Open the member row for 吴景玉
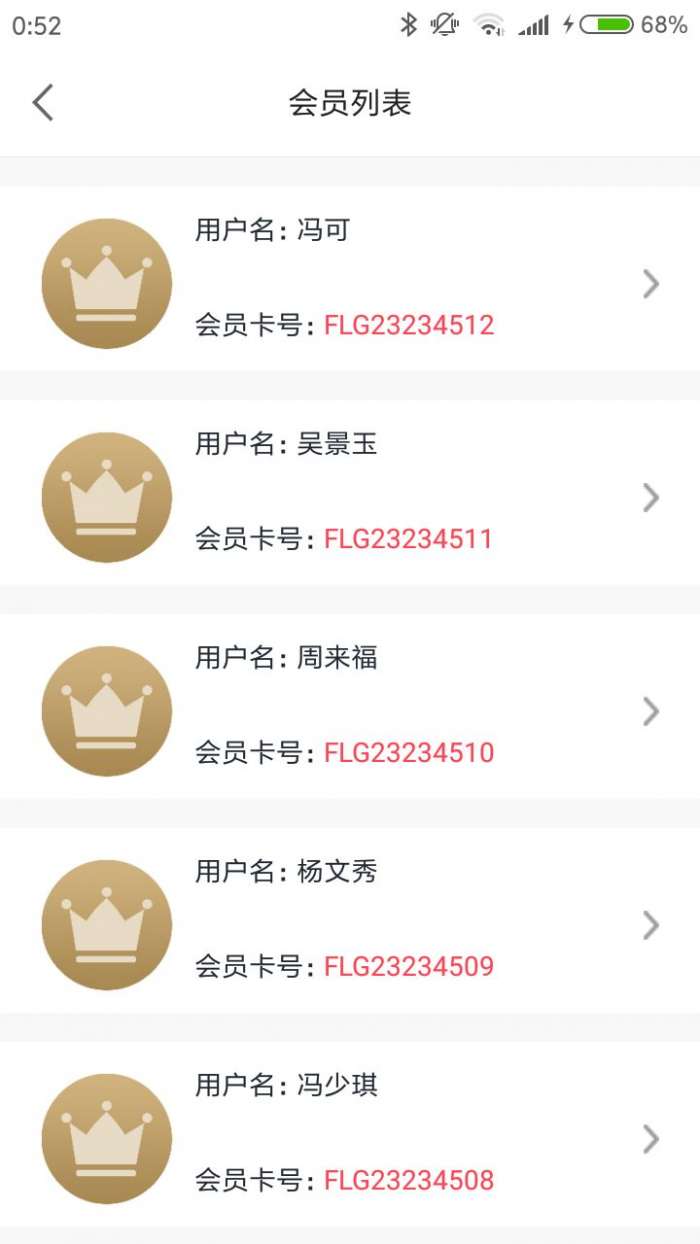The image size is (700, 1244). coord(350,492)
